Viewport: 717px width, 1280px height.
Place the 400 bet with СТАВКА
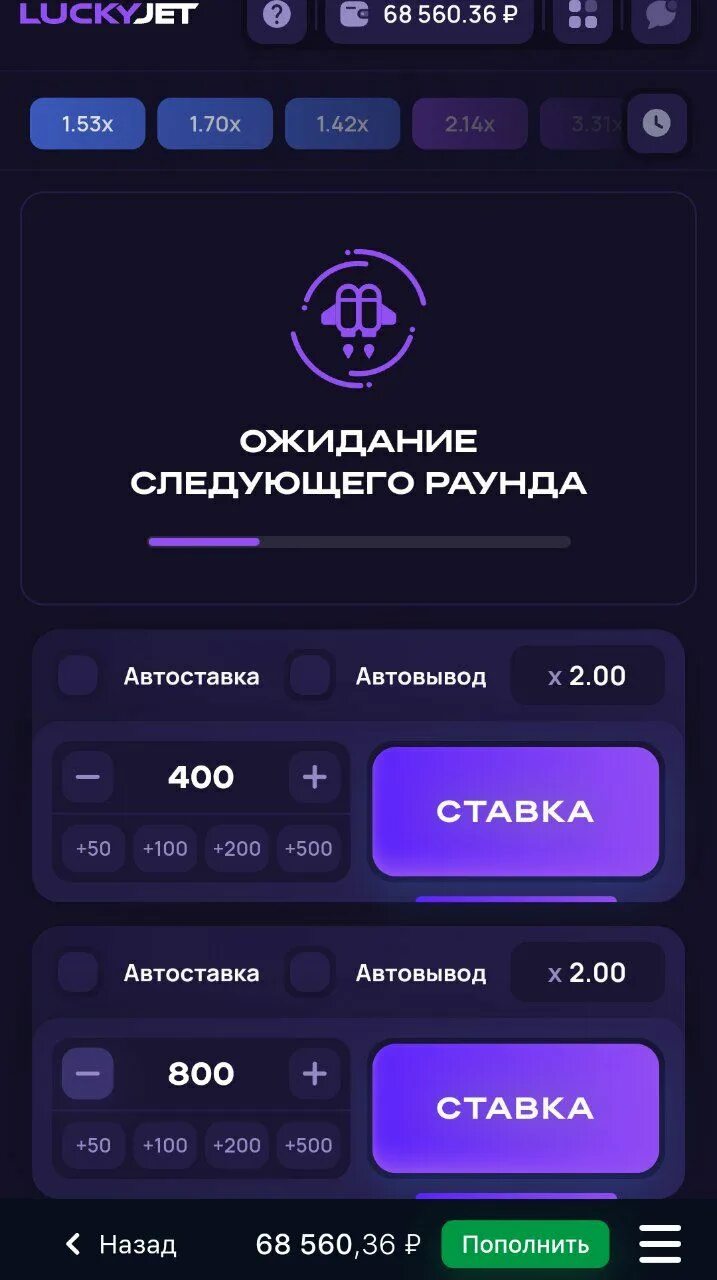[516, 811]
